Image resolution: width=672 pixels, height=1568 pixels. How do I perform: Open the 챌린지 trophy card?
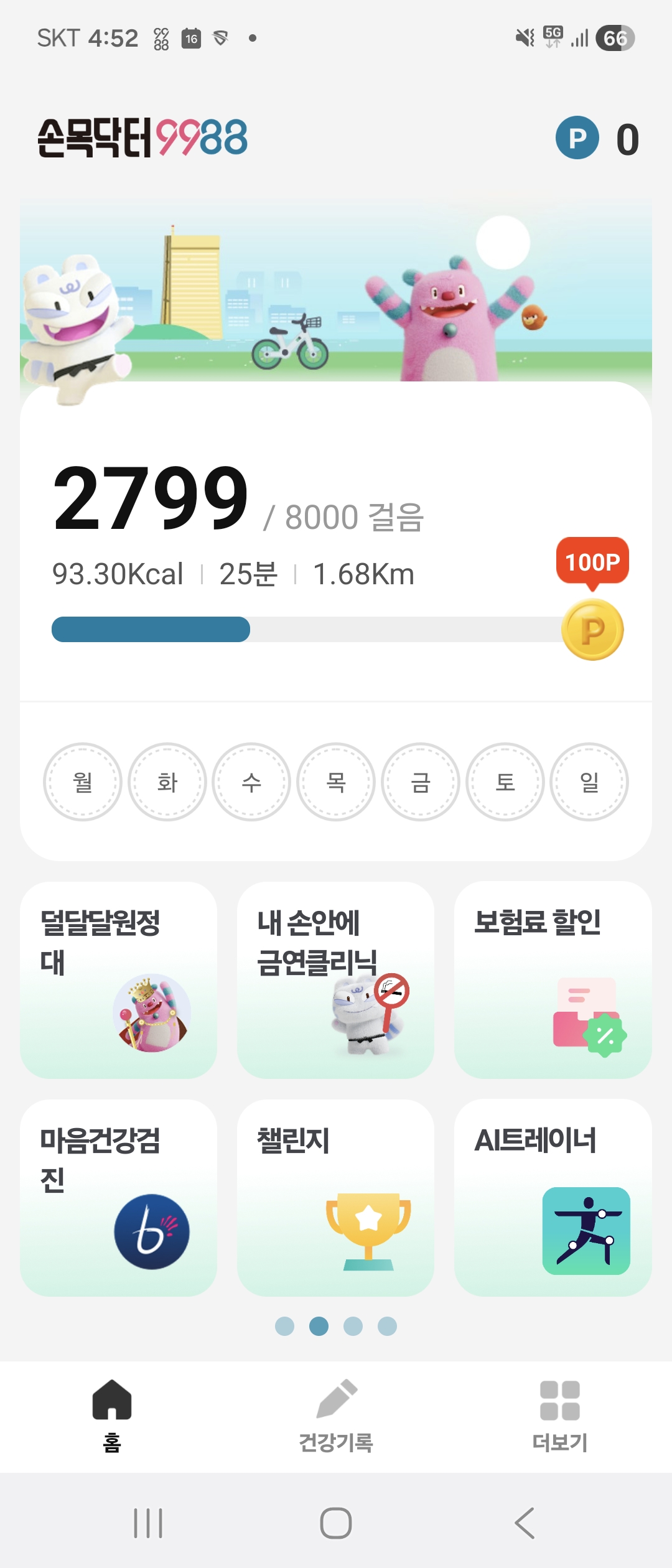tap(335, 1197)
